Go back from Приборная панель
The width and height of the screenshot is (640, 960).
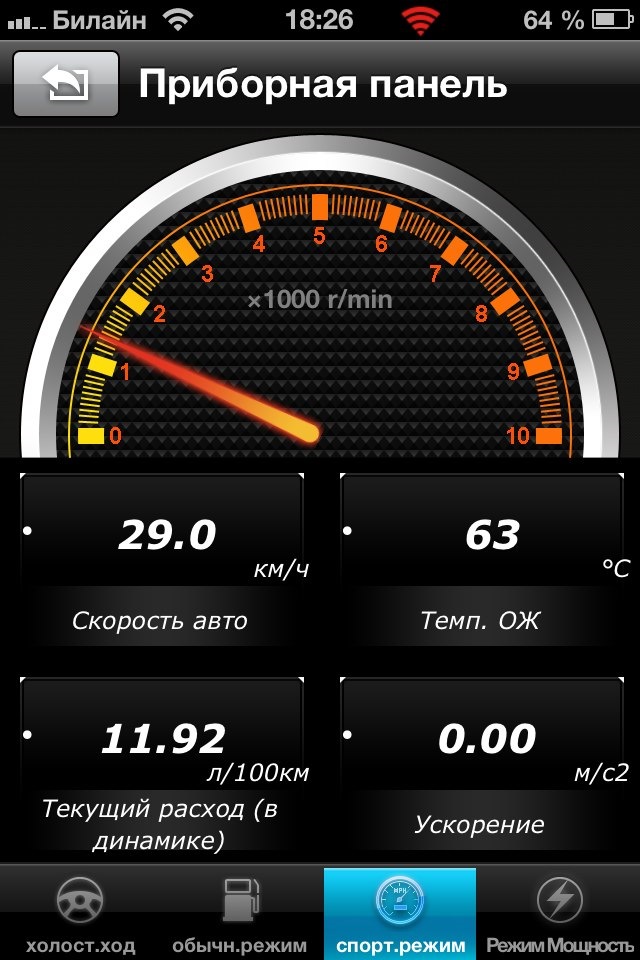65,85
